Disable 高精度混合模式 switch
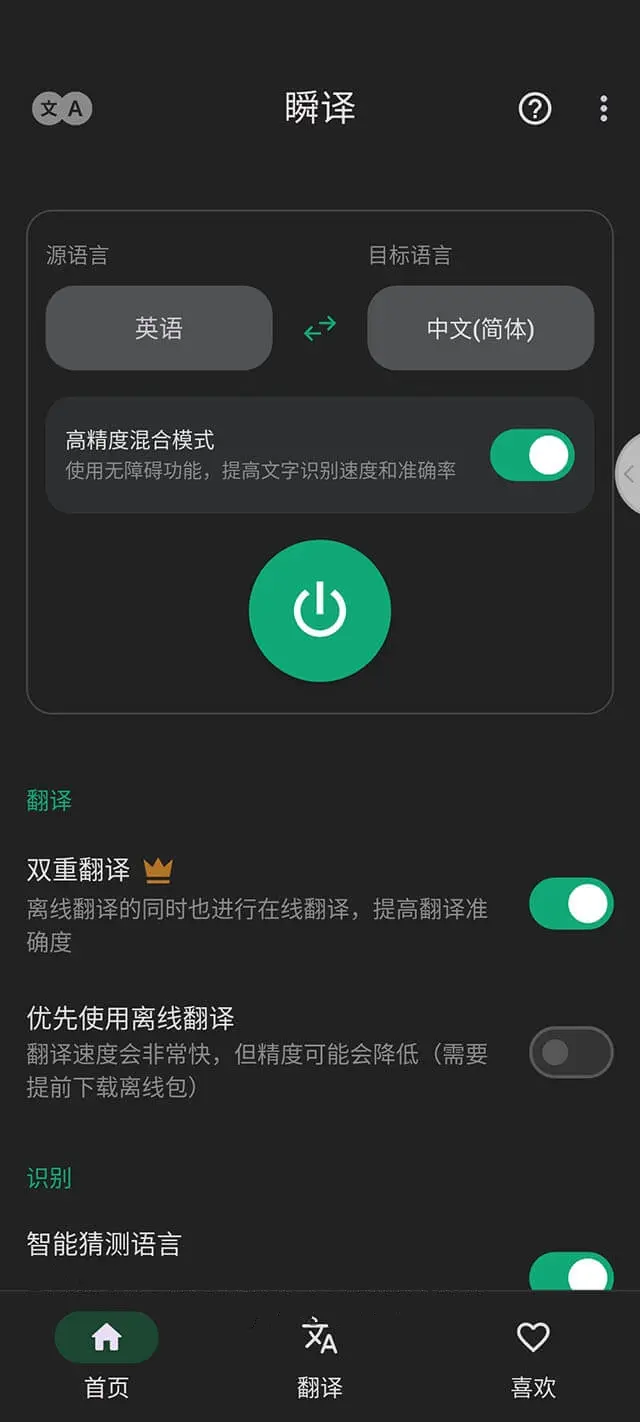This screenshot has width=640, height=1422. click(x=532, y=455)
